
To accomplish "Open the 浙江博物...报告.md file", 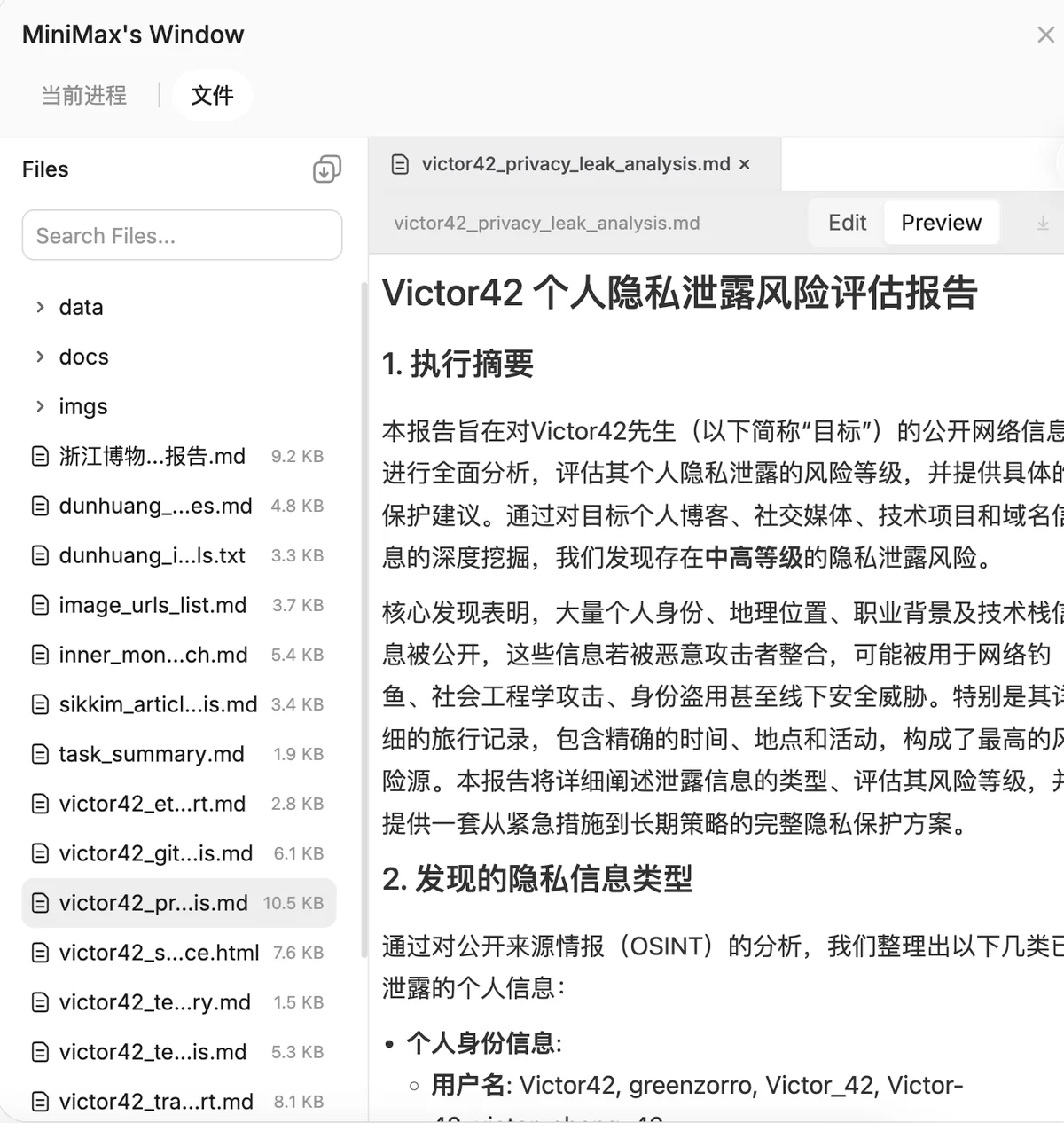I will pyautogui.click(x=152, y=456).
